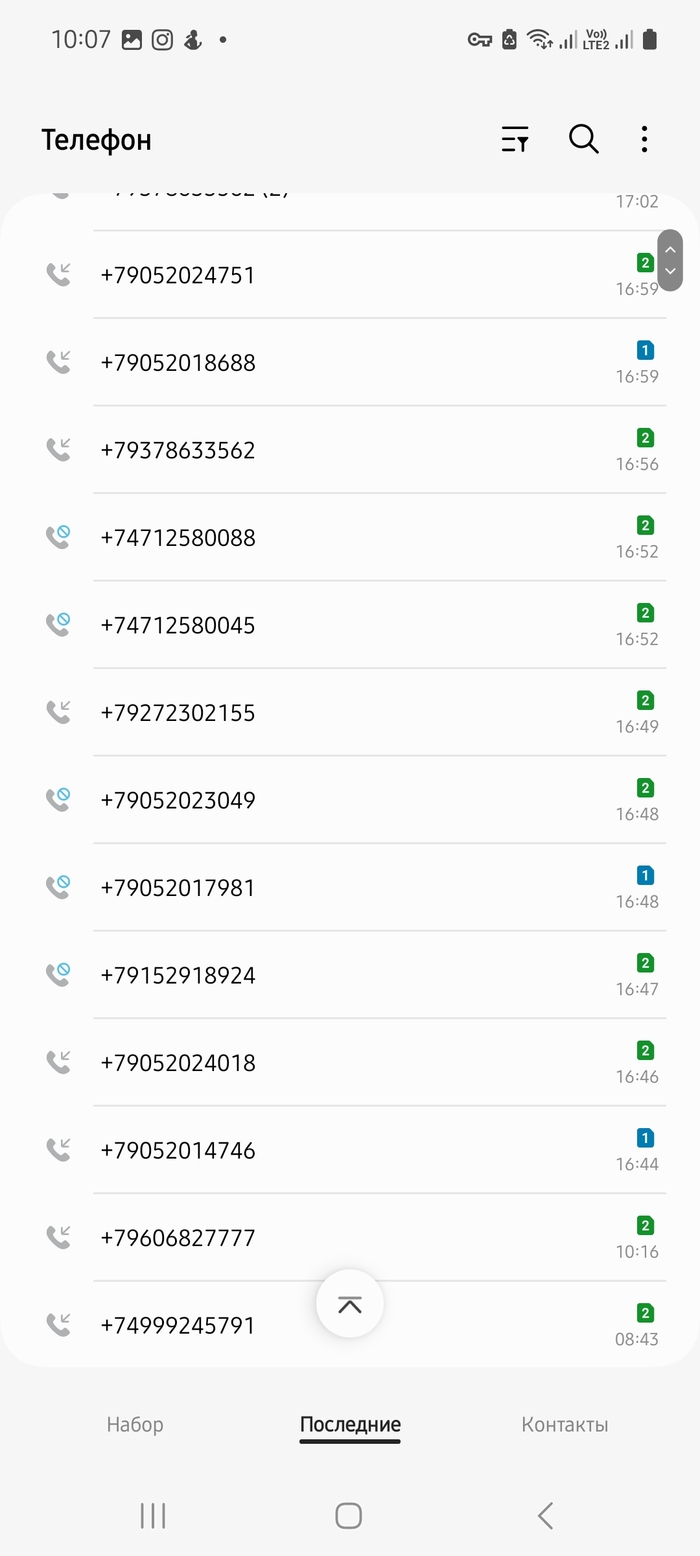Tap the fast scroll handle
This screenshot has height=1556, width=700.
(670, 260)
